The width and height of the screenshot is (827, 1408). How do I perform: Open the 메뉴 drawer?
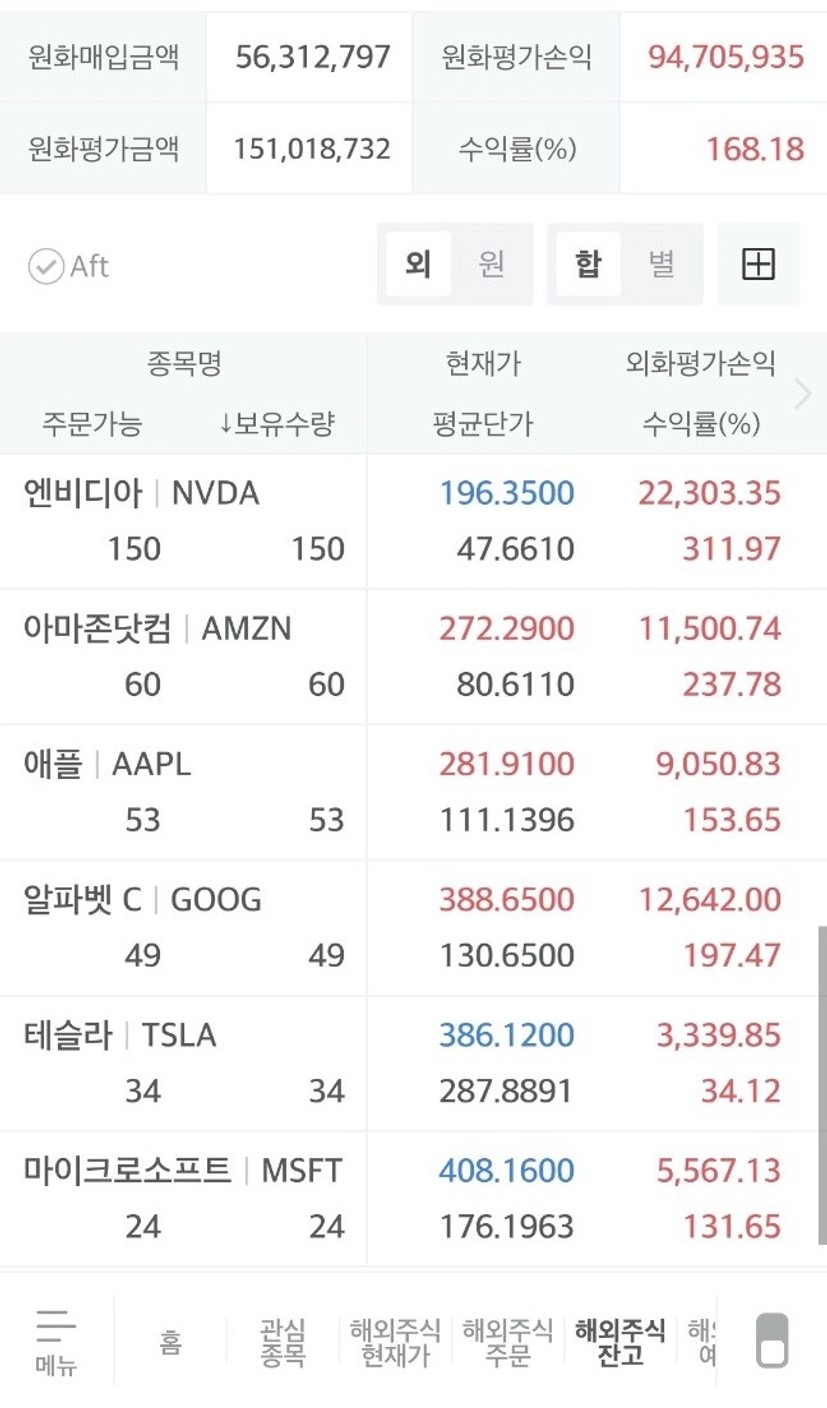56,1342
